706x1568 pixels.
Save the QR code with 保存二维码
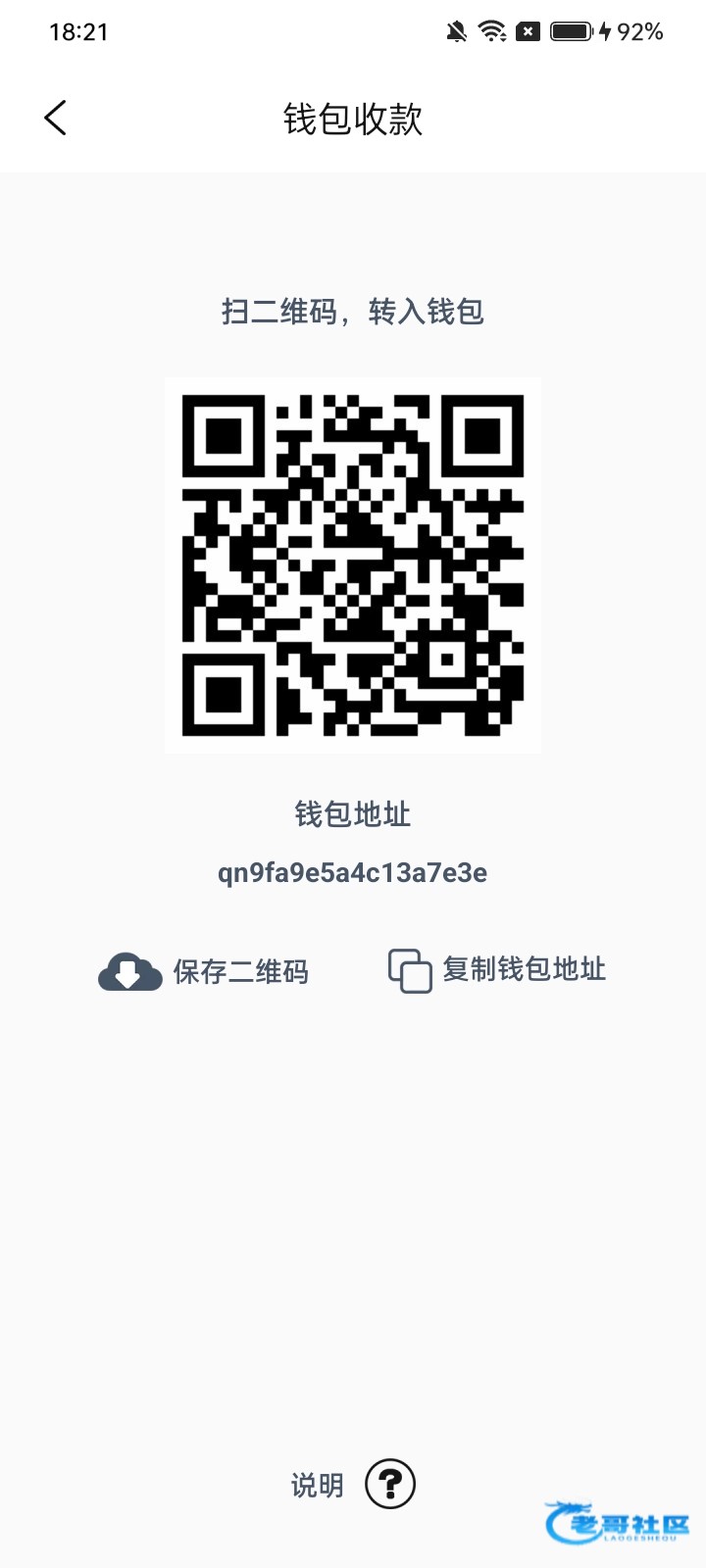coord(204,971)
